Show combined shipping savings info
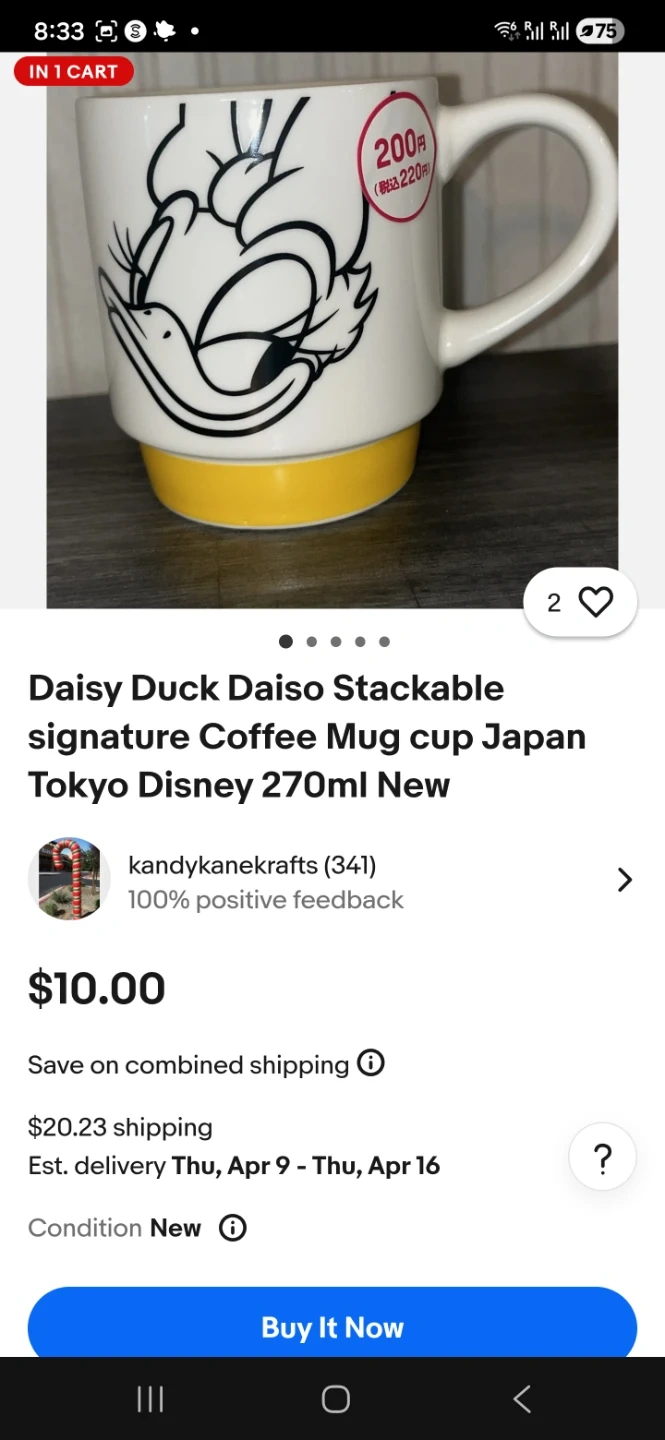 click(x=371, y=1063)
